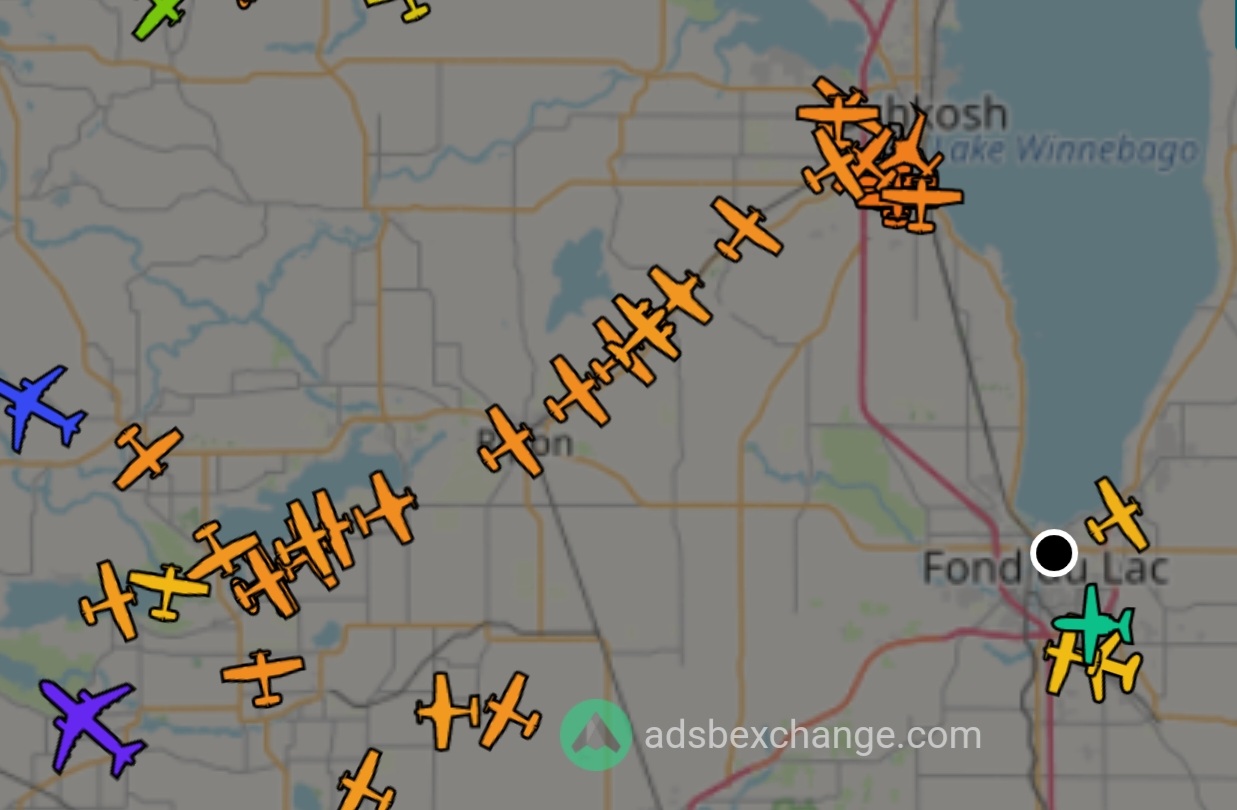
Task: Select the orange aircraft over Ripon
Action: point(511,440)
